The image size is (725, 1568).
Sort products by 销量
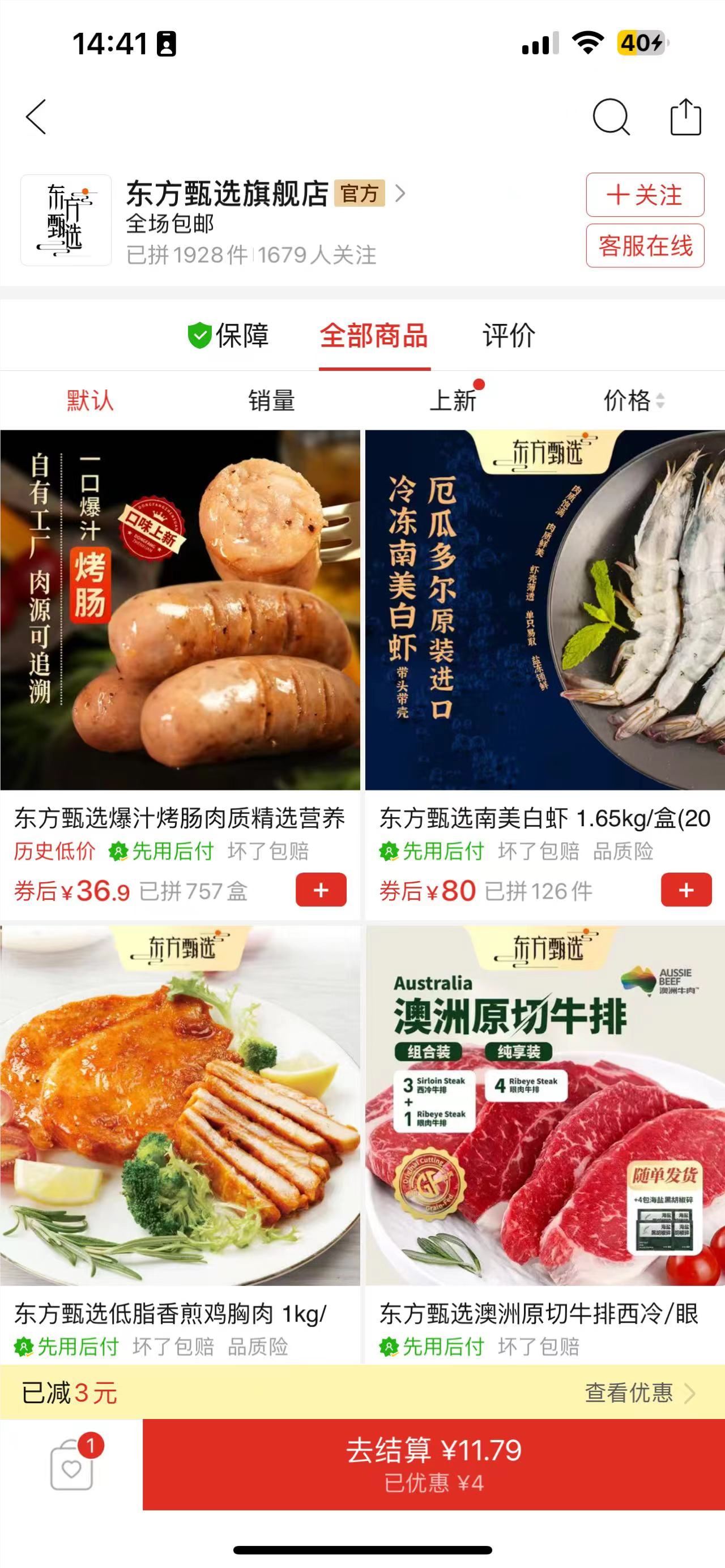(x=271, y=401)
